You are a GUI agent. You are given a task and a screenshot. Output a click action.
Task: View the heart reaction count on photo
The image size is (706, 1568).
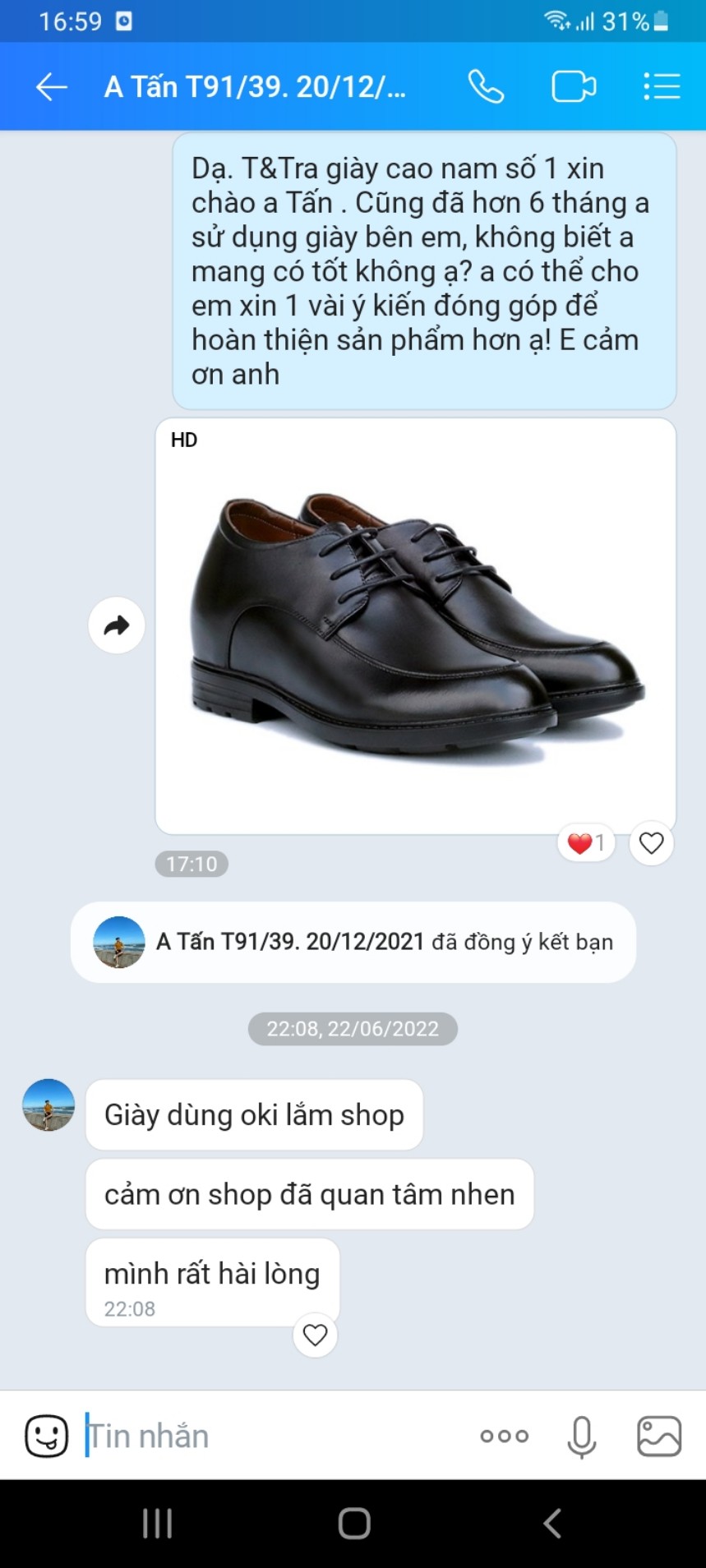586,843
